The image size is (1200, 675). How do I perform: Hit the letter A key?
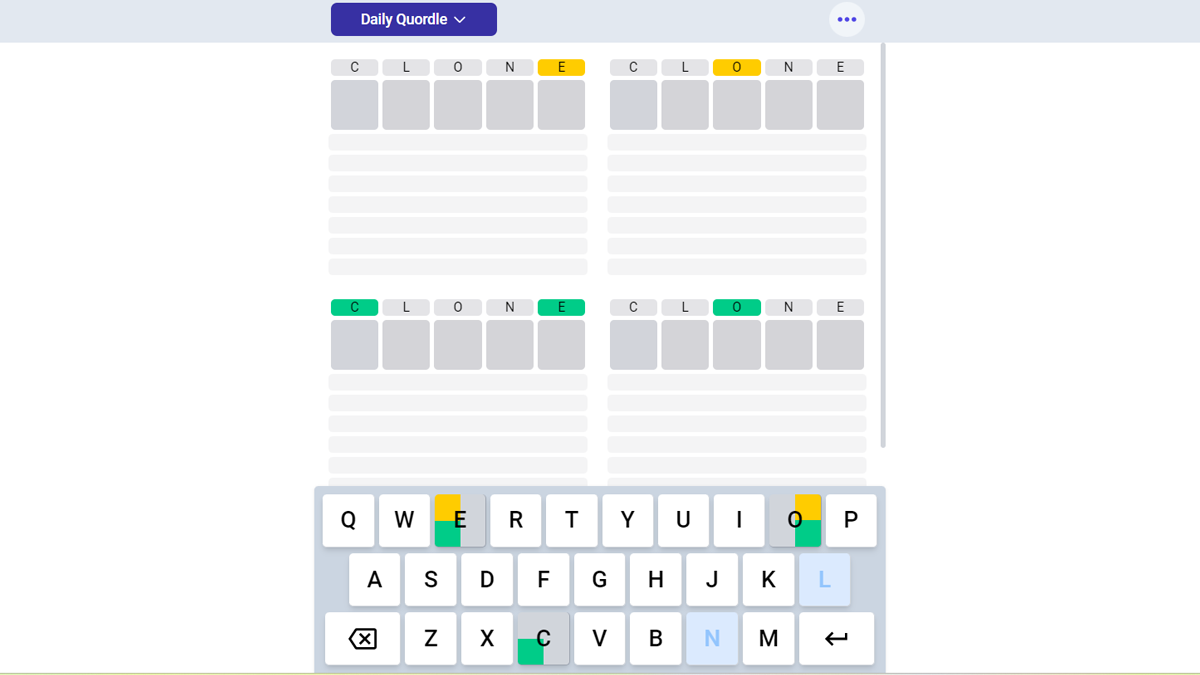375,580
